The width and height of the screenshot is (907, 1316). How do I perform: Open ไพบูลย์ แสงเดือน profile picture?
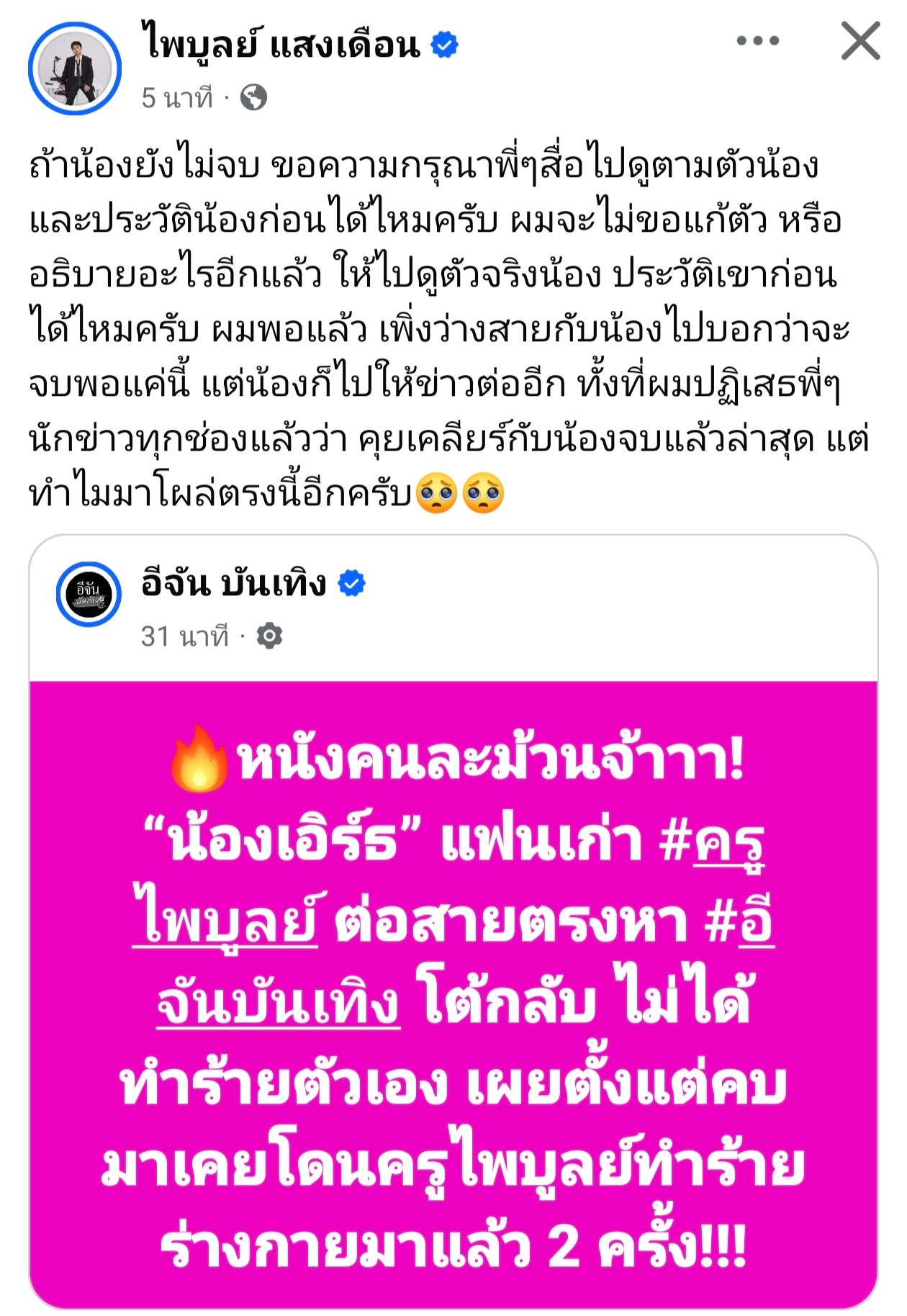[74, 68]
